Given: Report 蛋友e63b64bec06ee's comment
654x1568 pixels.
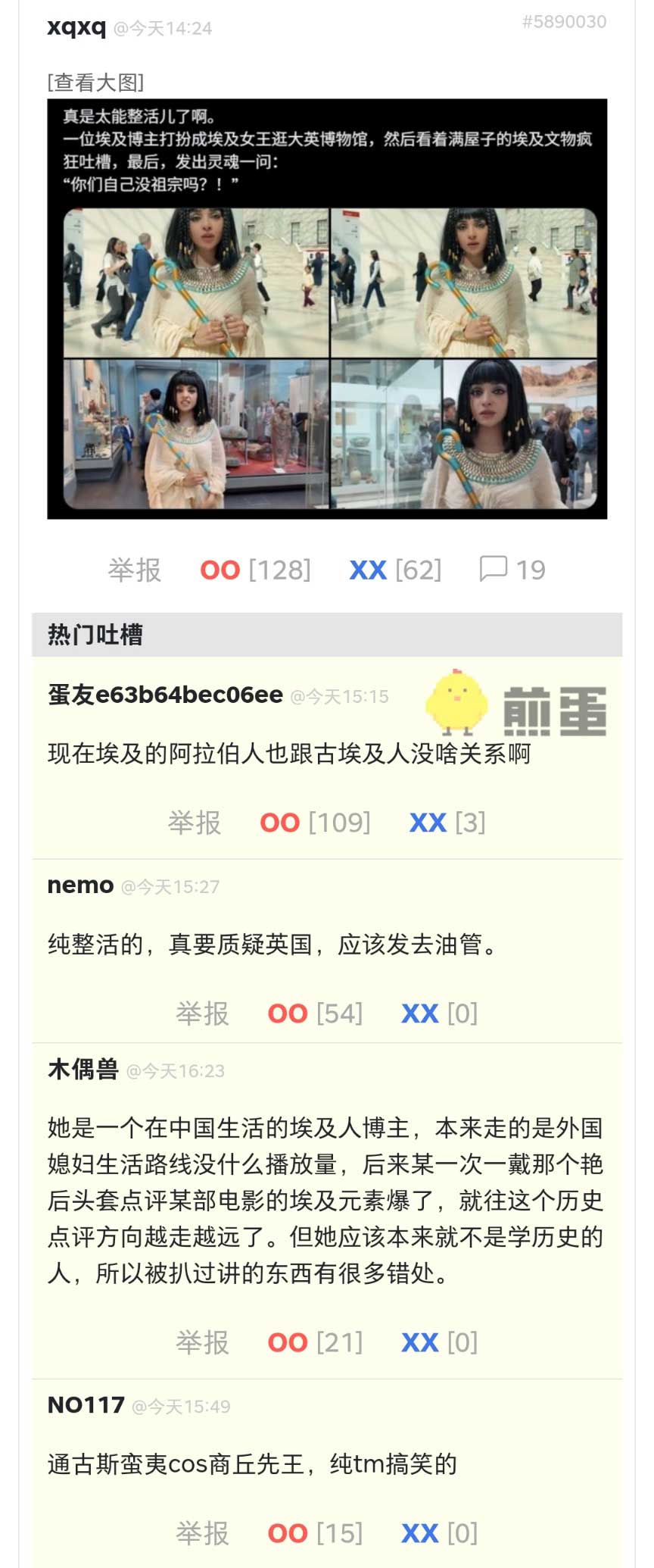Looking at the screenshot, I should (195, 823).
